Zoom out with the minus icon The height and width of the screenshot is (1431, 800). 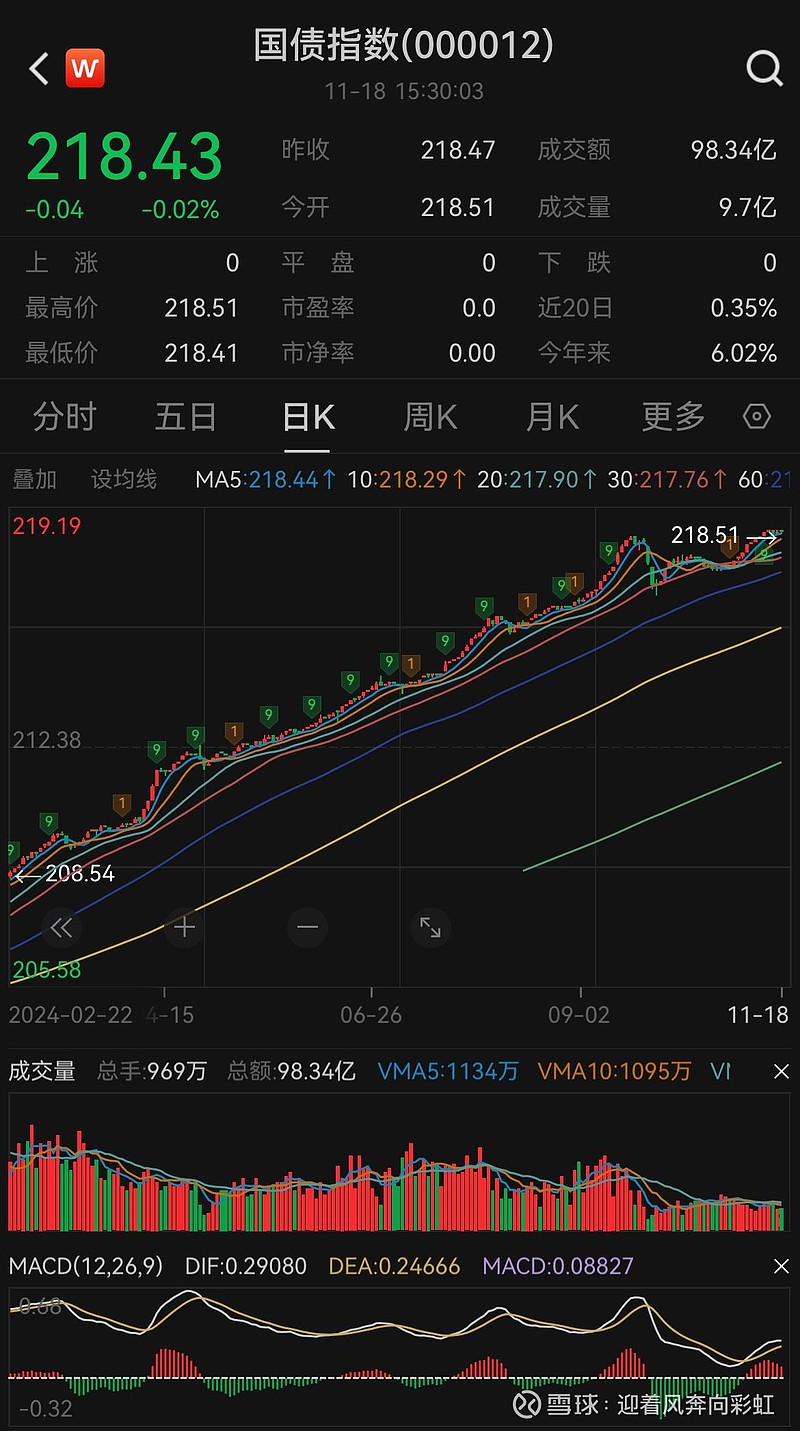point(307,927)
